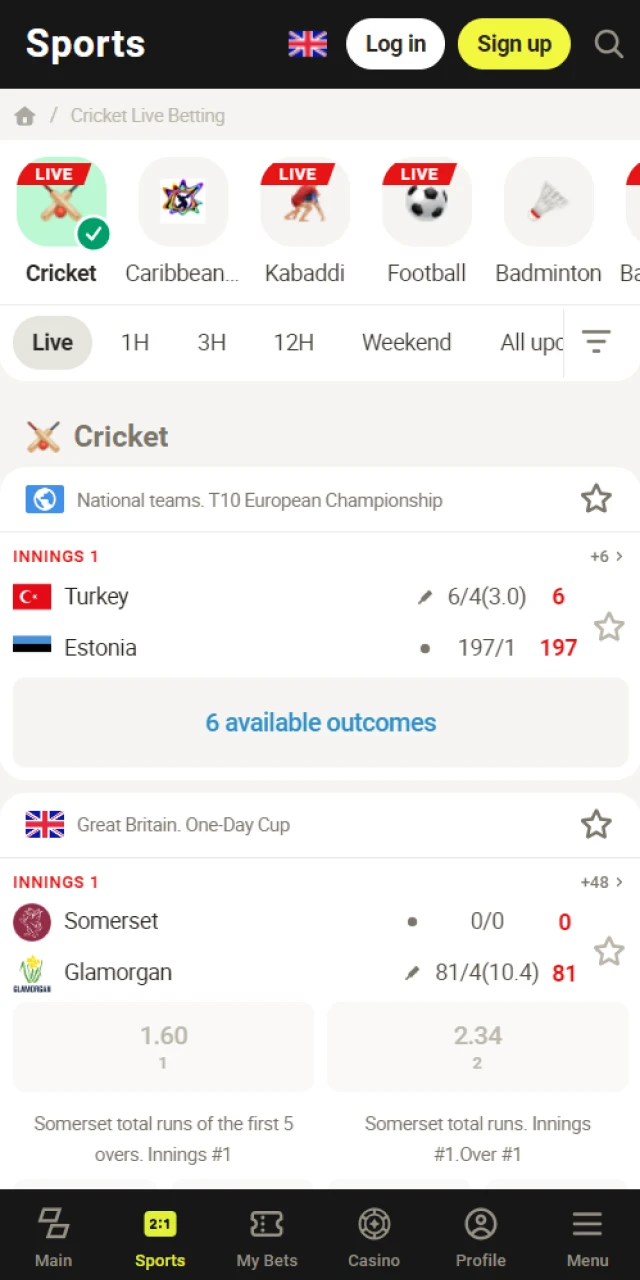Change language via UK flag icon
This screenshot has width=640, height=1280.
click(307, 44)
